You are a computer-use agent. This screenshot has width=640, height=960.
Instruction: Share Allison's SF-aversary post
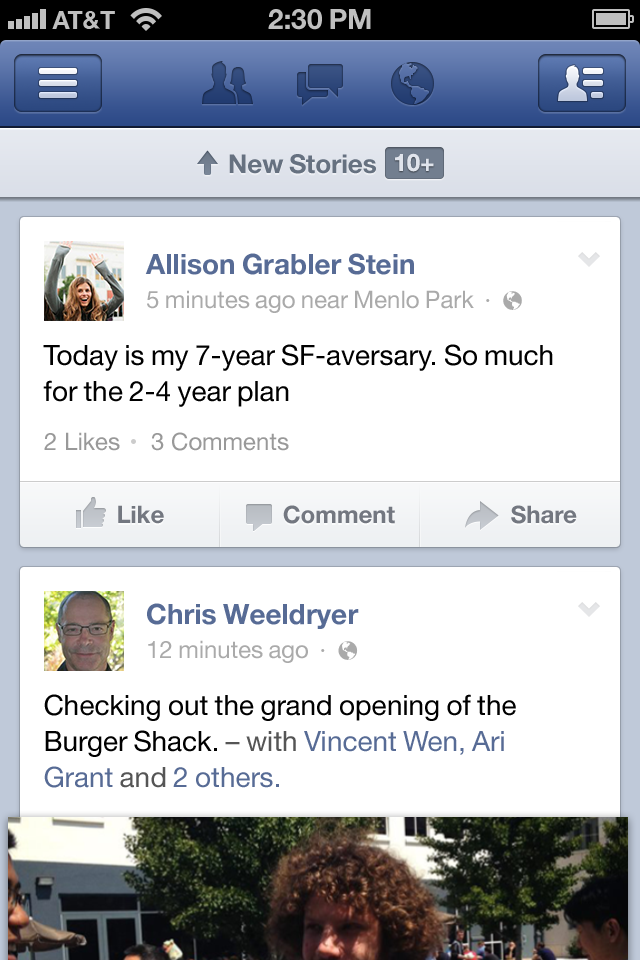click(521, 515)
